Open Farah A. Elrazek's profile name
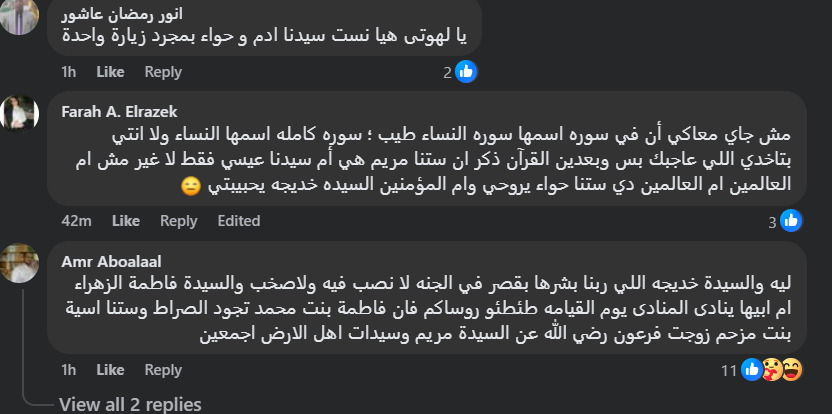 [x=118, y=111]
